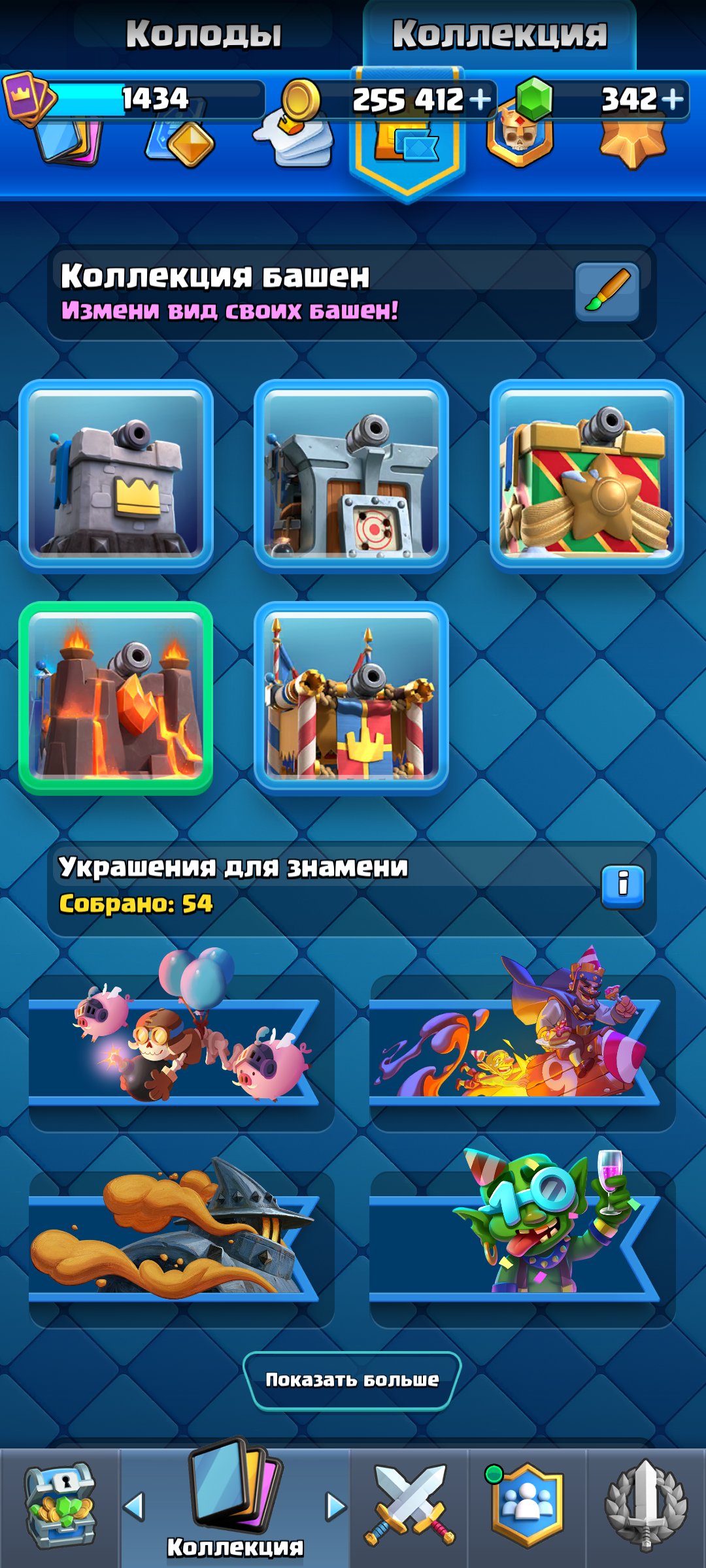Tap Показать больше button
The width and height of the screenshot is (706, 1568).
pos(352,1380)
